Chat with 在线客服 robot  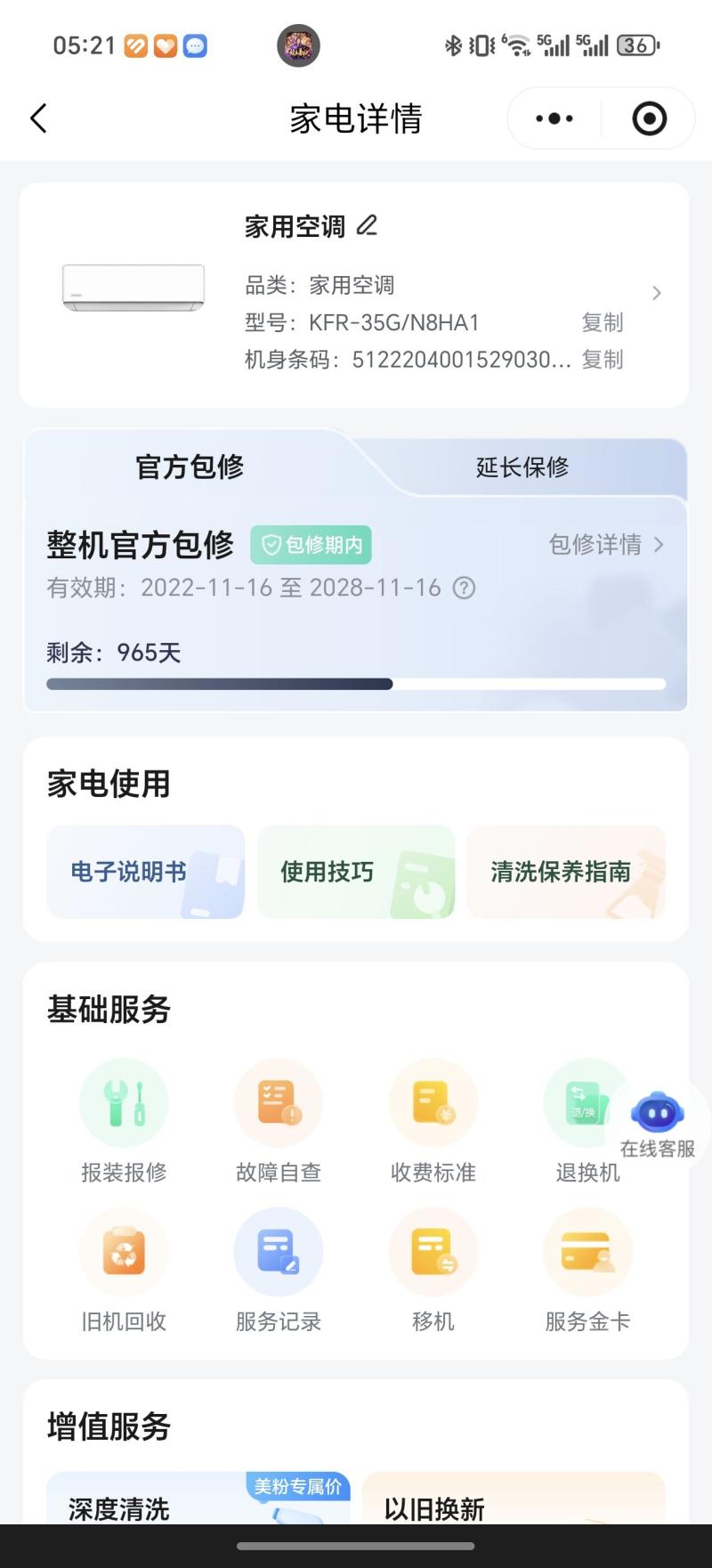tap(658, 1122)
